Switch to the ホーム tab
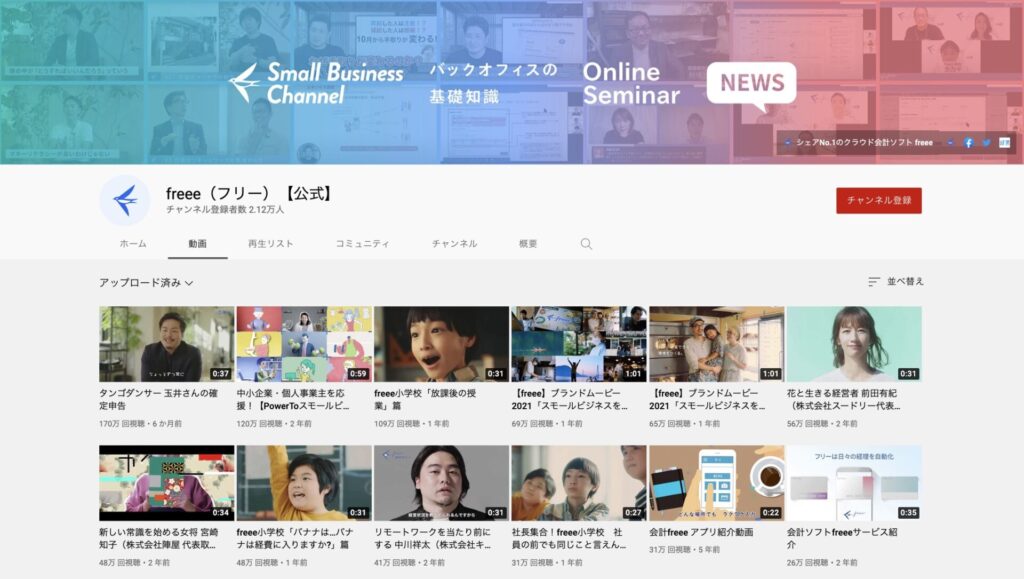The height and width of the screenshot is (579, 1024). point(133,244)
